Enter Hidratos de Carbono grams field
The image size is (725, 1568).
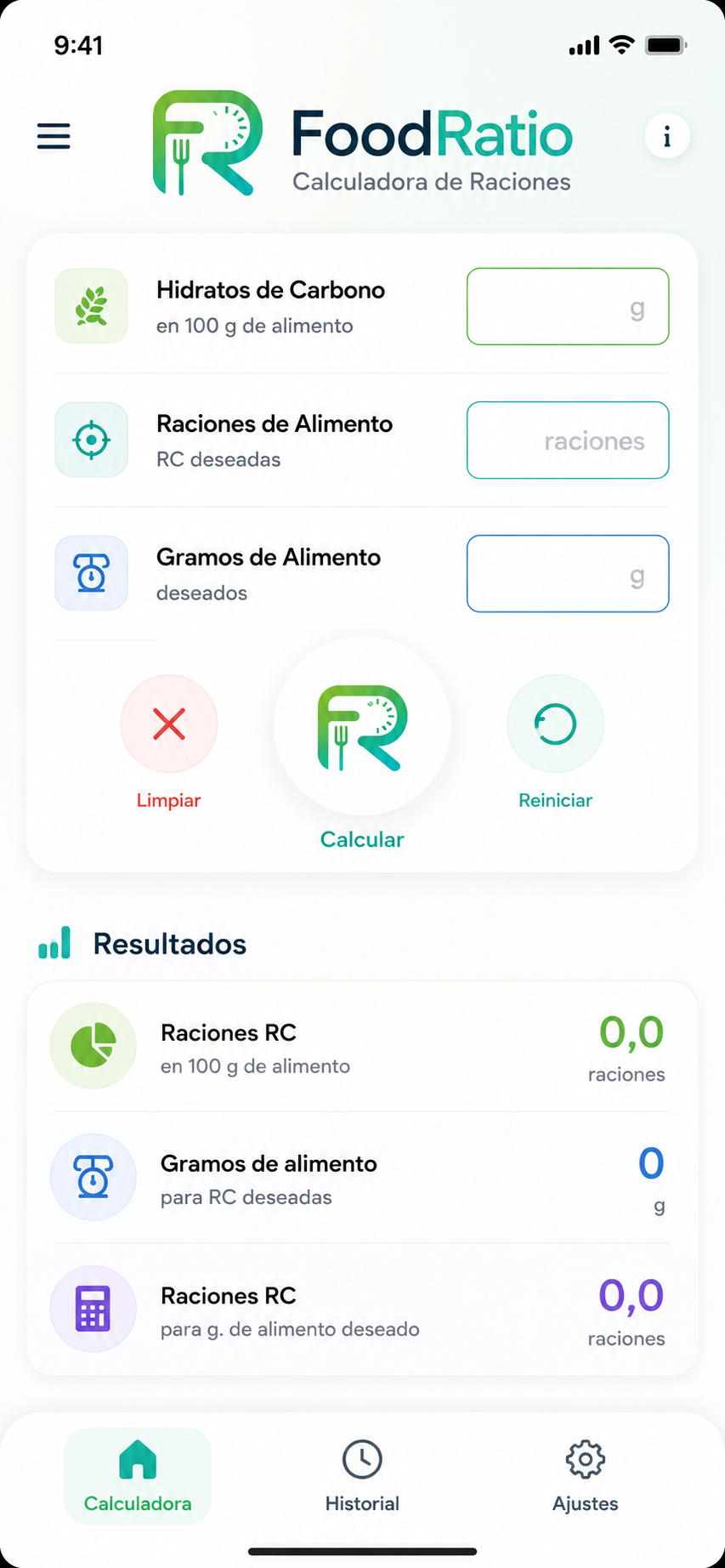568,306
